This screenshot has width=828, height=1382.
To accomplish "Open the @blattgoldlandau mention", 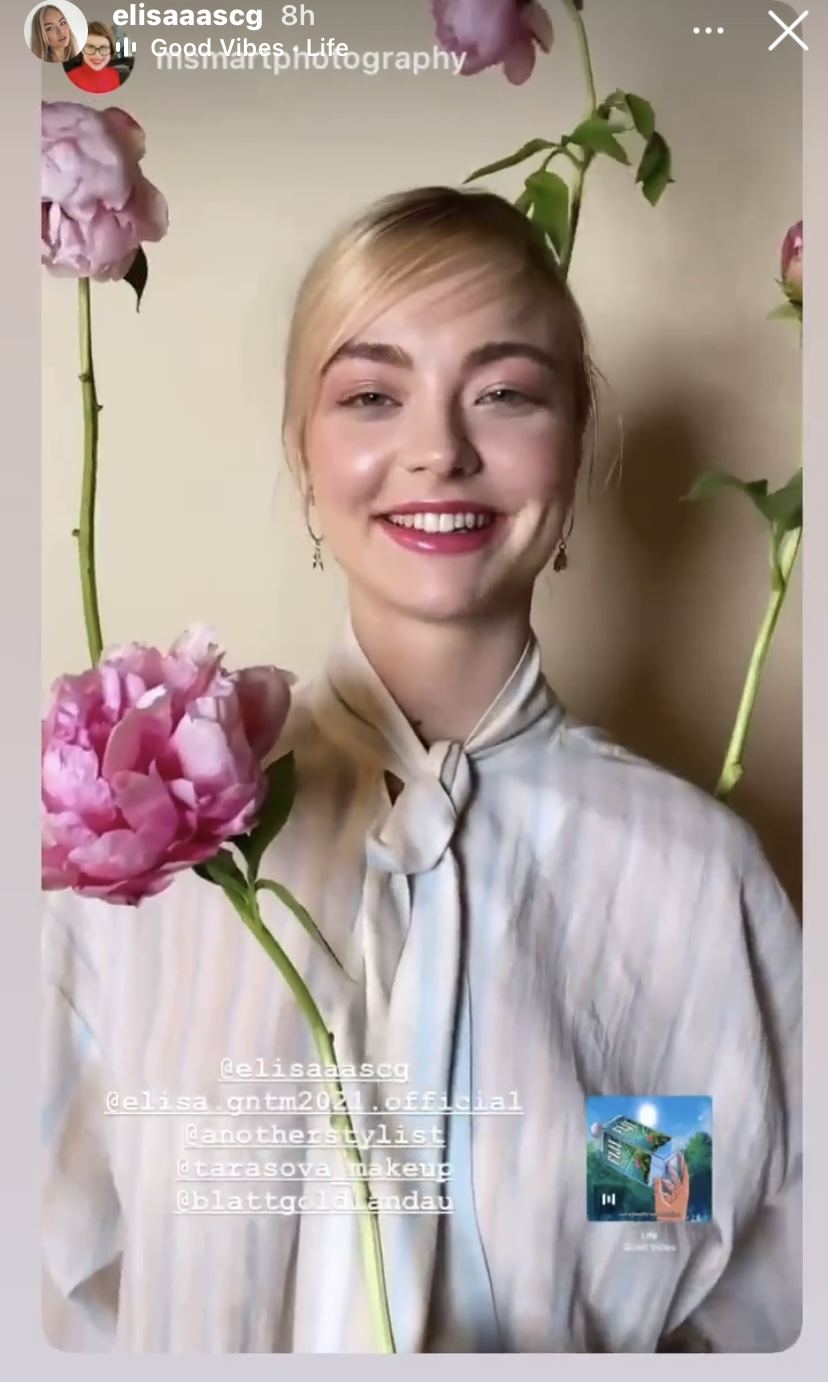I will pos(314,1201).
